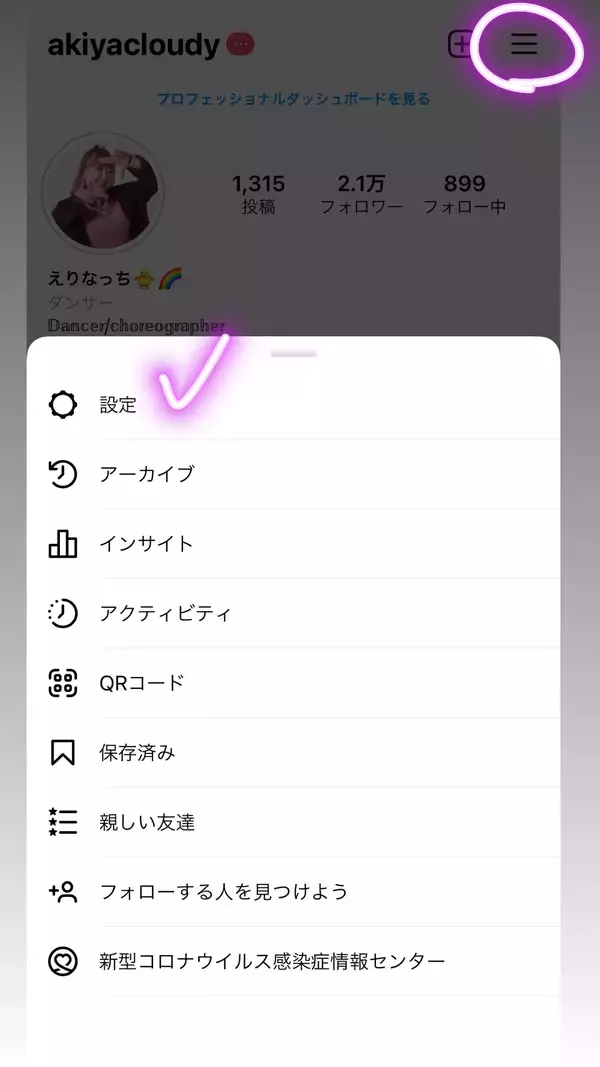
Task: Open プロフェッショナルダッシュボードを見る link
Action: click(x=293, y=99)
